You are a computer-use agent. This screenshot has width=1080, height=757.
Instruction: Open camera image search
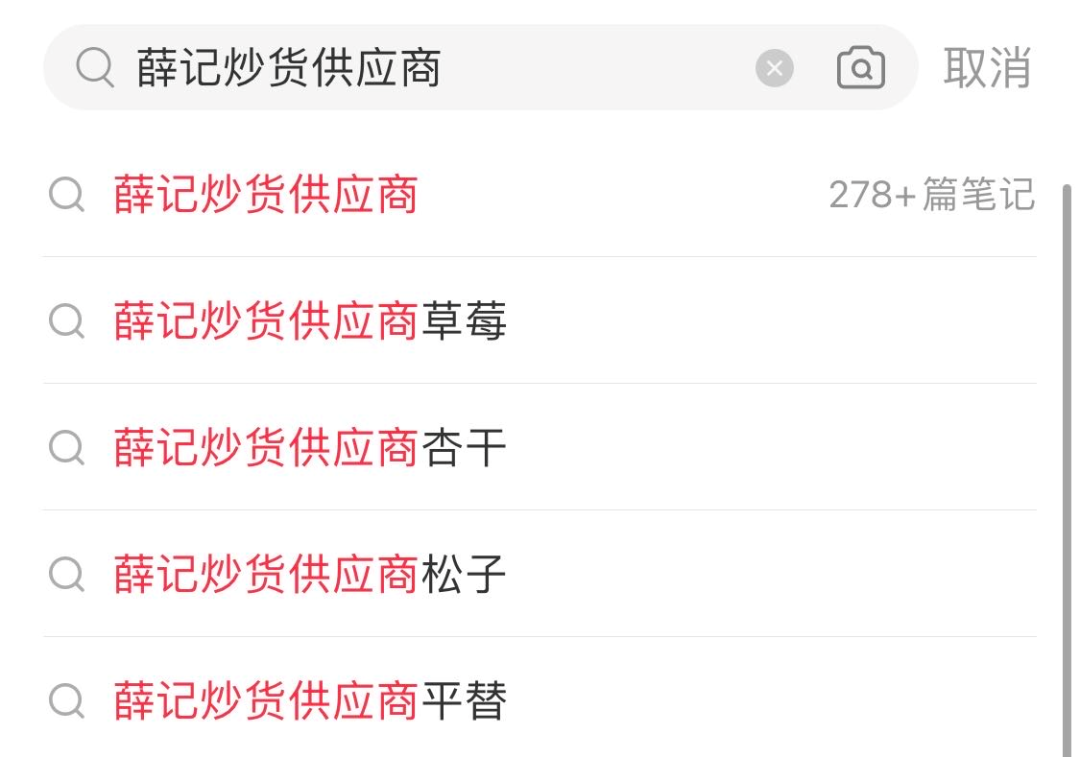tap(860, 68)
